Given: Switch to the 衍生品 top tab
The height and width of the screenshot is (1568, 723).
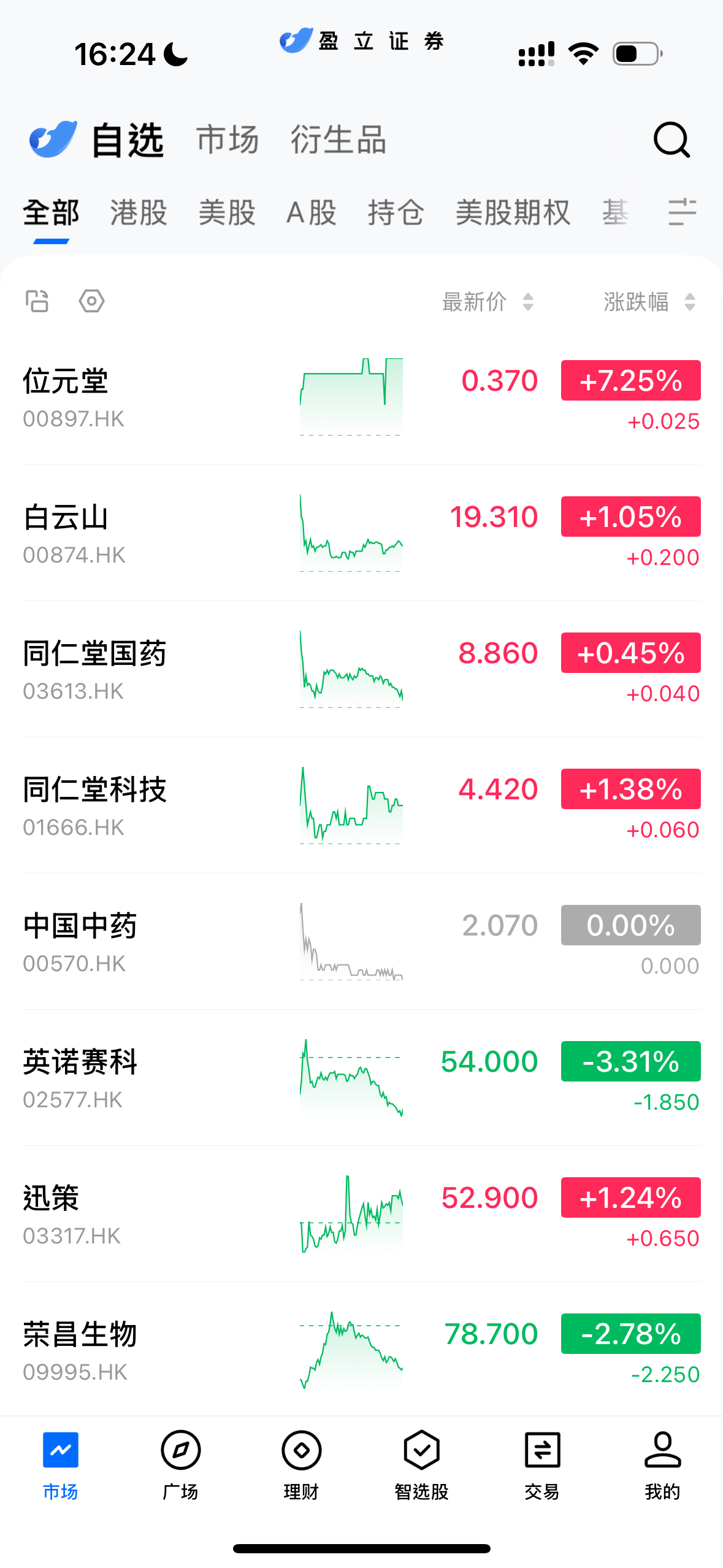Looking at the screenshot, I should tap(338, 140).
